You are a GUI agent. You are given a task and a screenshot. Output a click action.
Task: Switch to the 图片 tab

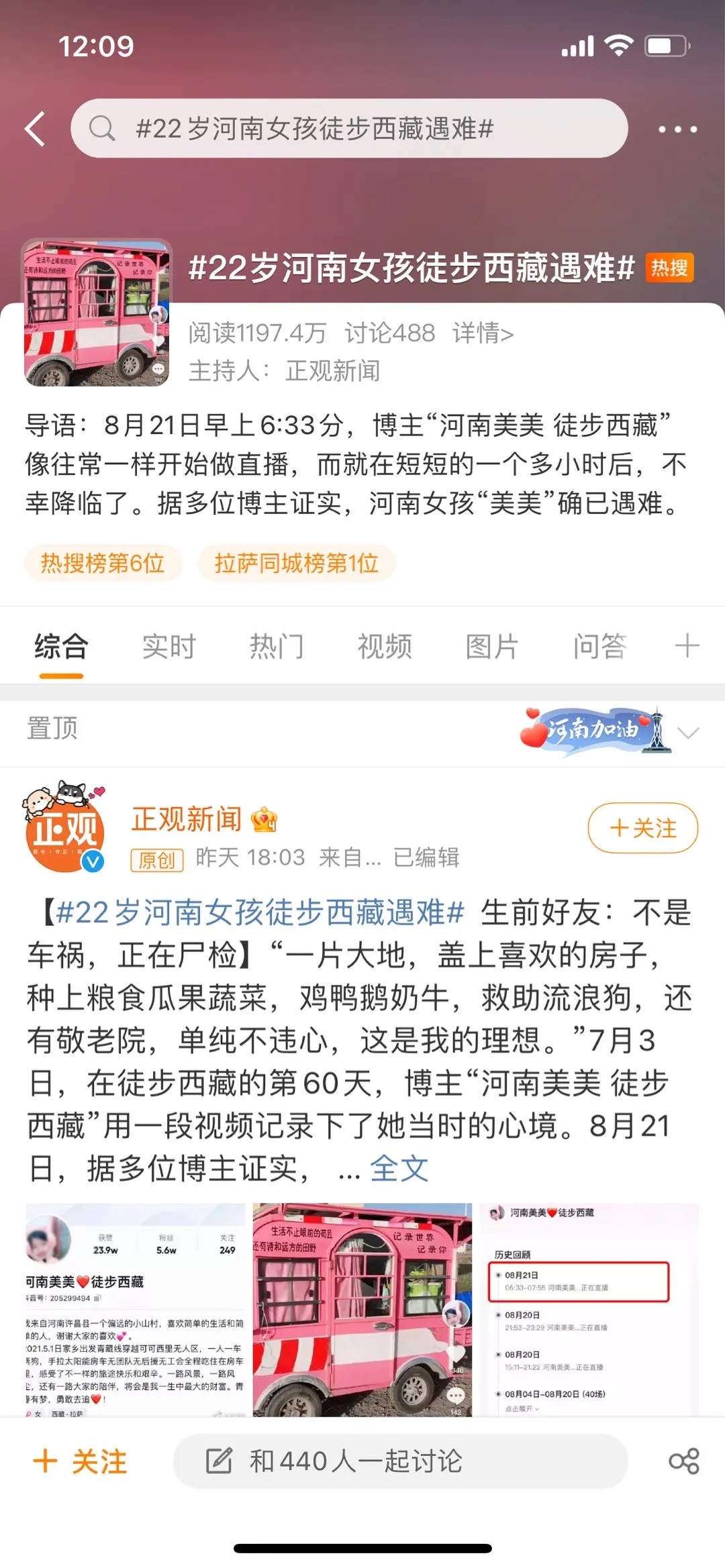(x=491, y=647)
